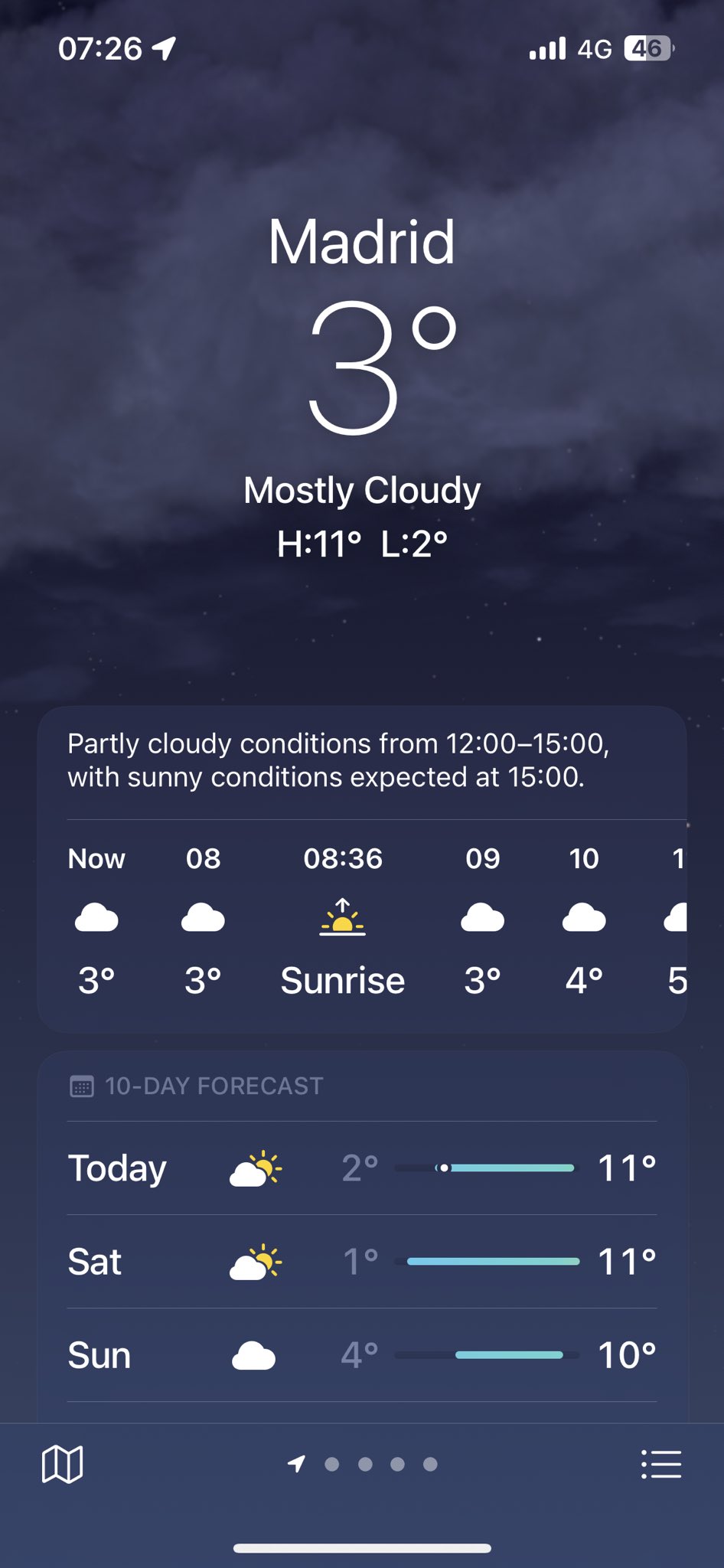724x1568 pixels.
Task: Open Today's forecast details
Action: [361, 1168]
